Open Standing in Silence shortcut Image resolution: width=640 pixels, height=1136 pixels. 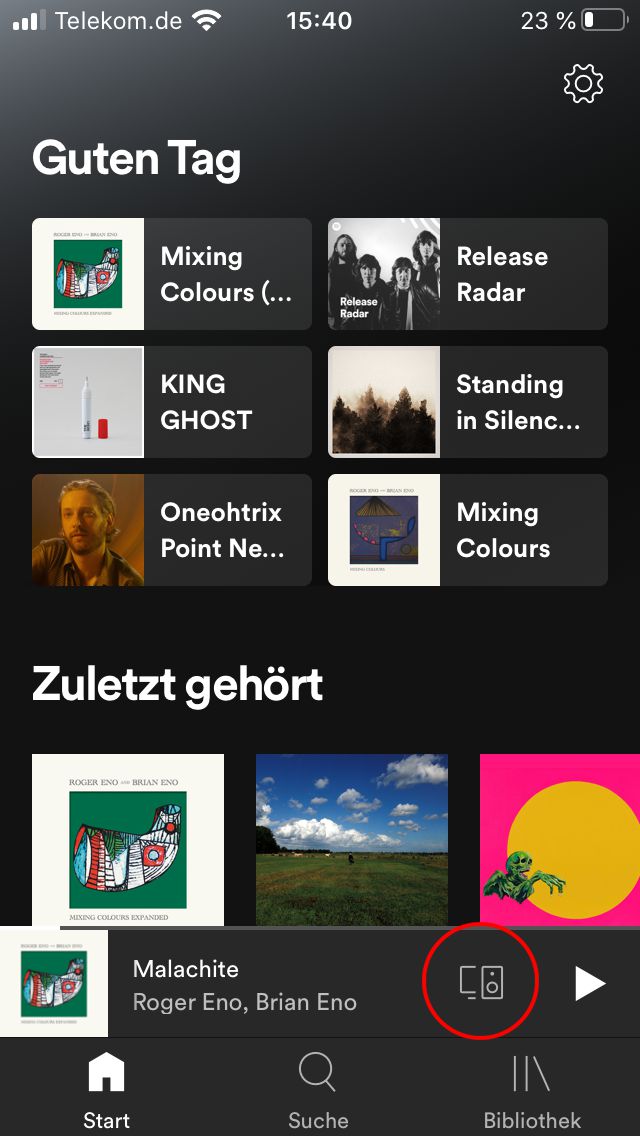468,402
